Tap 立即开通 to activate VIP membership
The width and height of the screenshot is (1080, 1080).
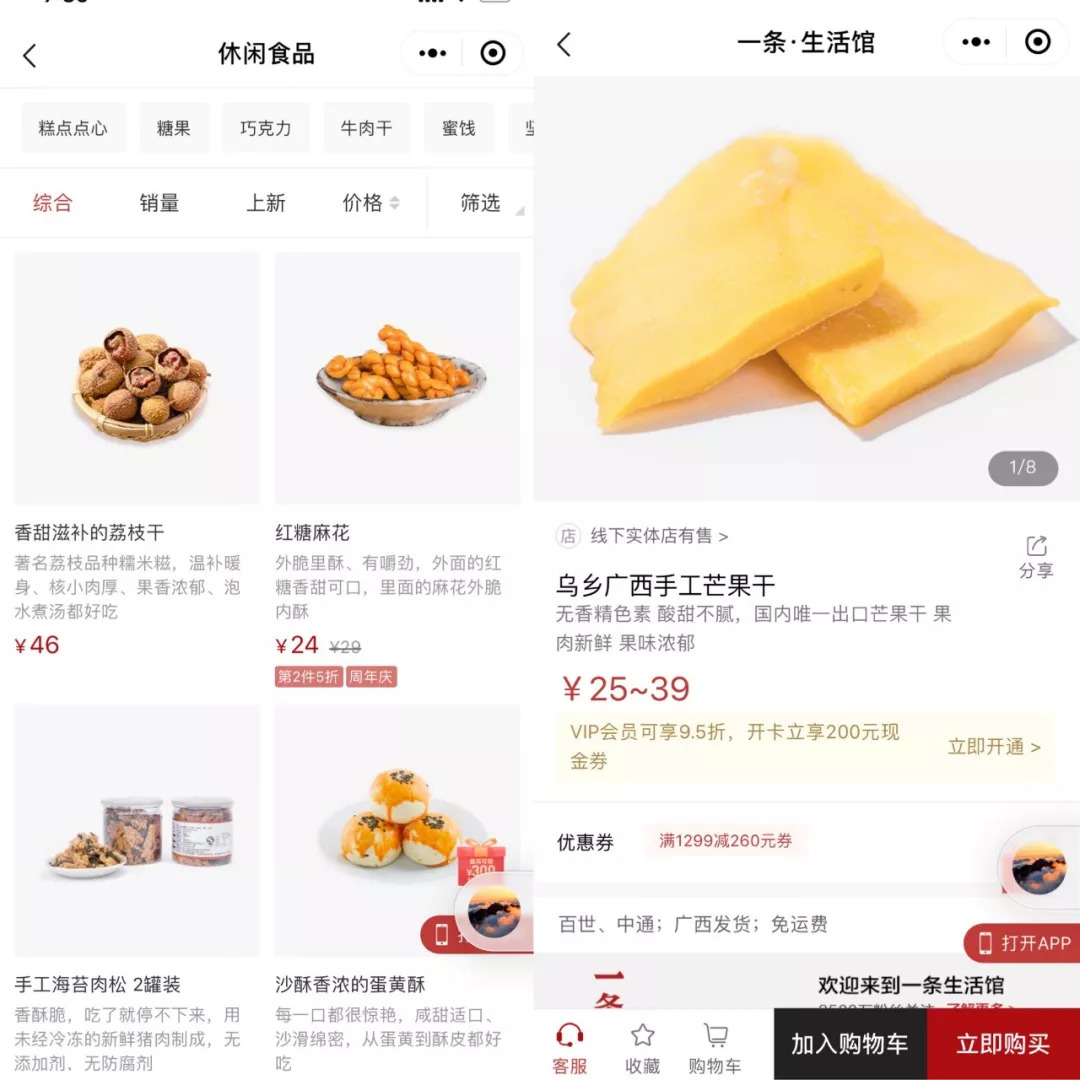pyautogui.click(x=994, y=747)
